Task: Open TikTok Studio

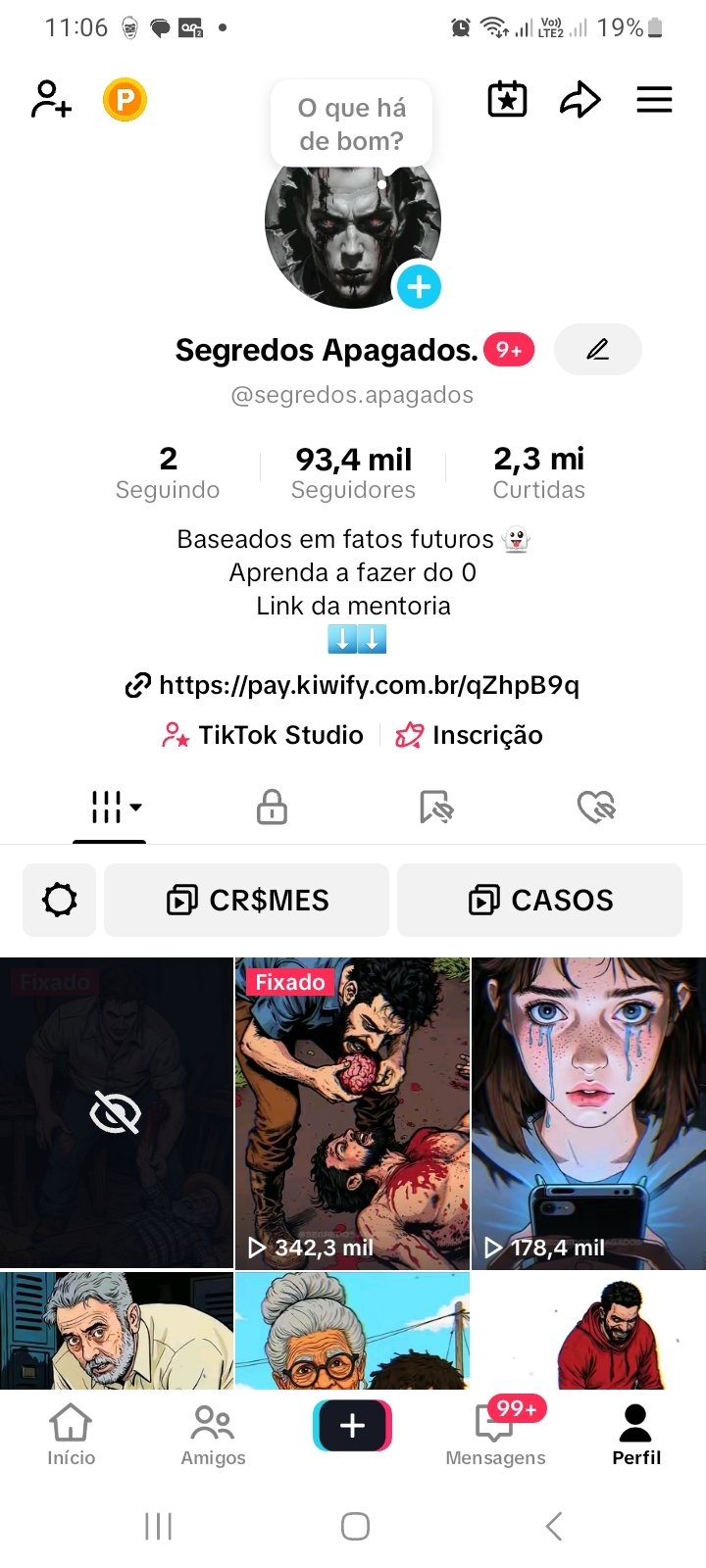Action: (263, 735)
